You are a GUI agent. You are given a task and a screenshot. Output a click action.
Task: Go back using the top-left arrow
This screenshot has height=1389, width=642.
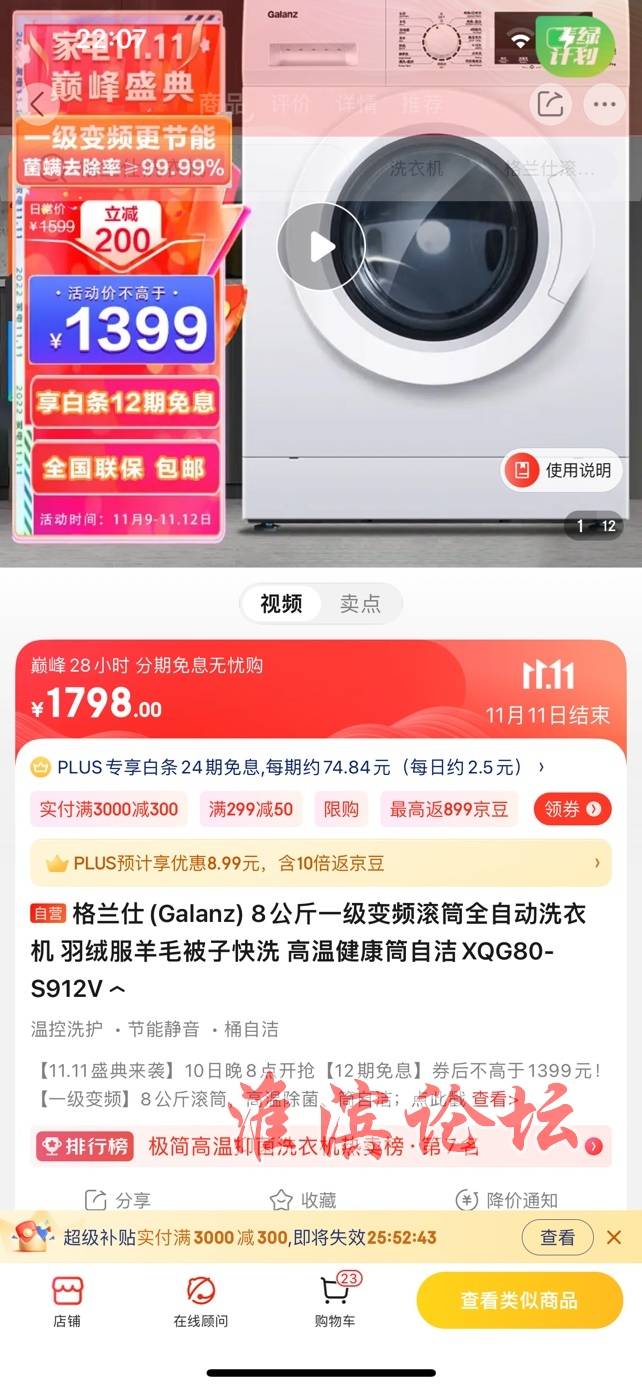pos(37,103)
